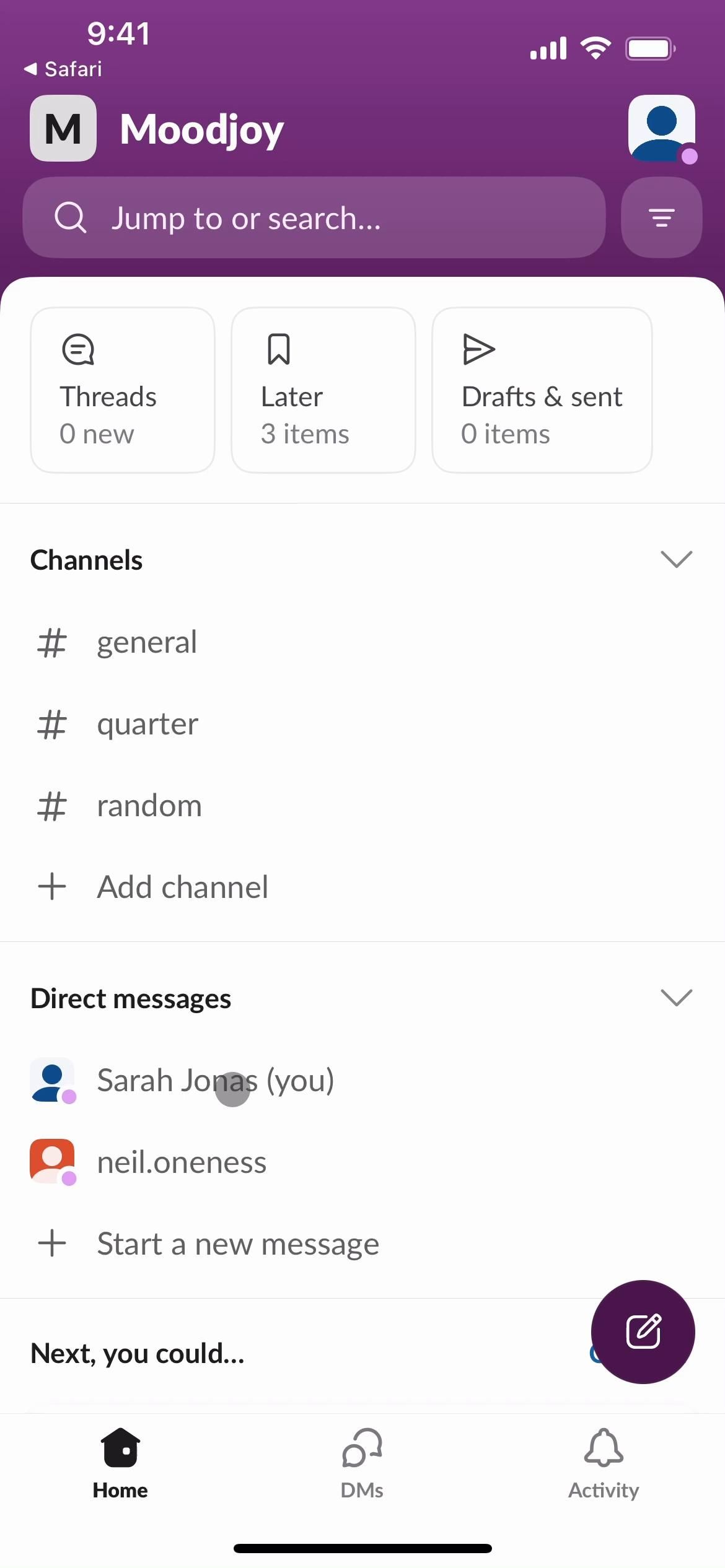Open your own Sarah Jonas DM
The width and height of the screenshot is (725, 1568).
pyautogui.click(x=215, y=1081)
